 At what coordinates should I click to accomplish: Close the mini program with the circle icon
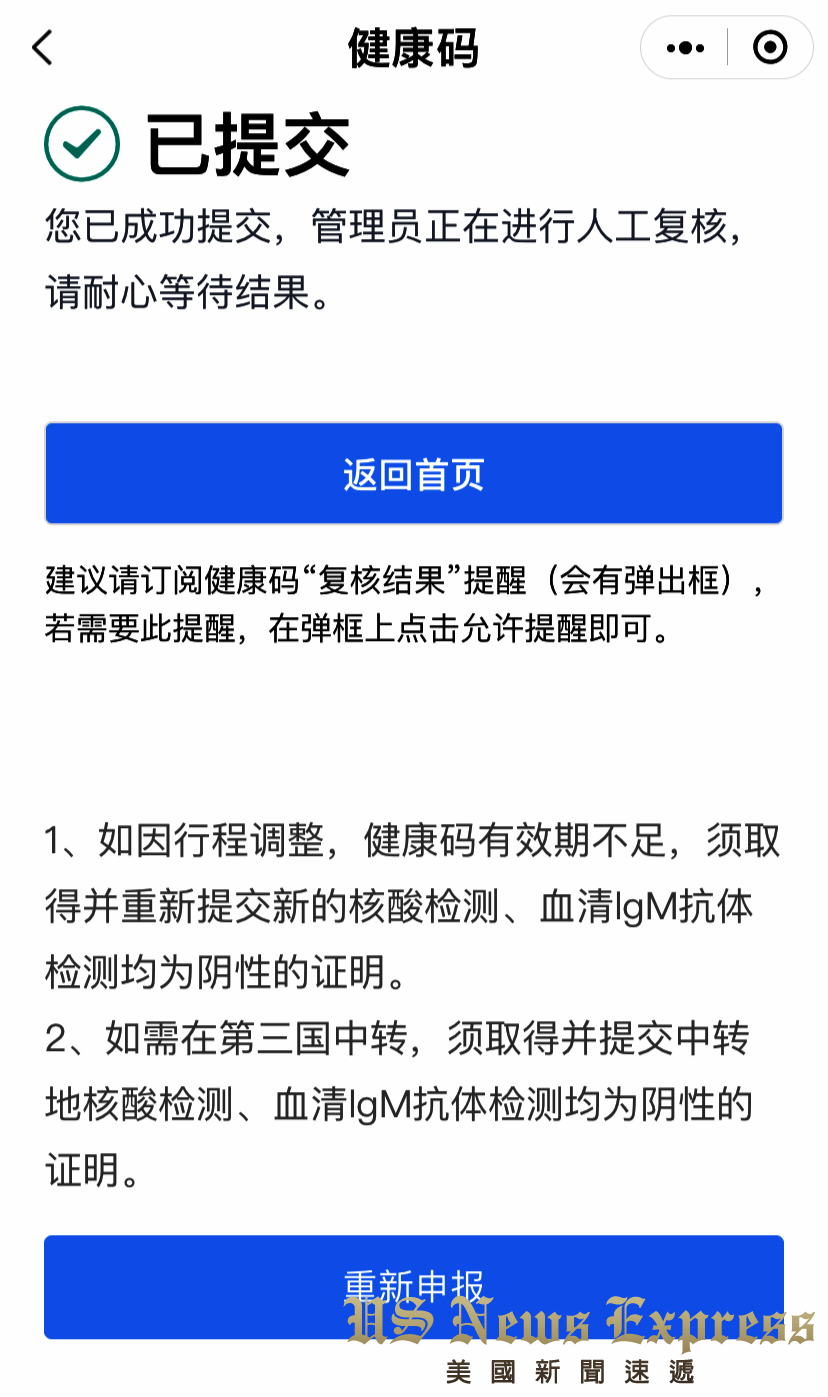click(x=770, y=47)
